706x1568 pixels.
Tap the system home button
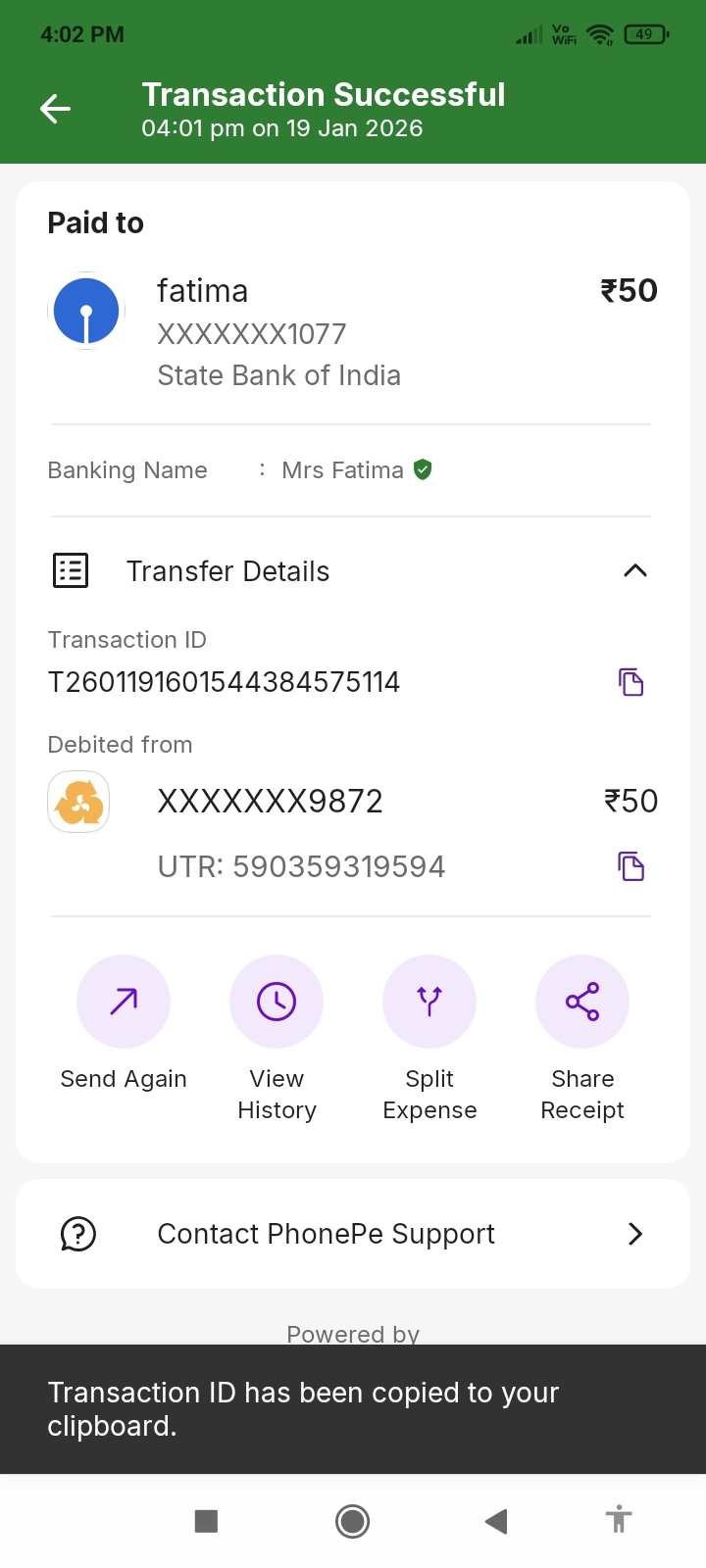(352, 1521)
